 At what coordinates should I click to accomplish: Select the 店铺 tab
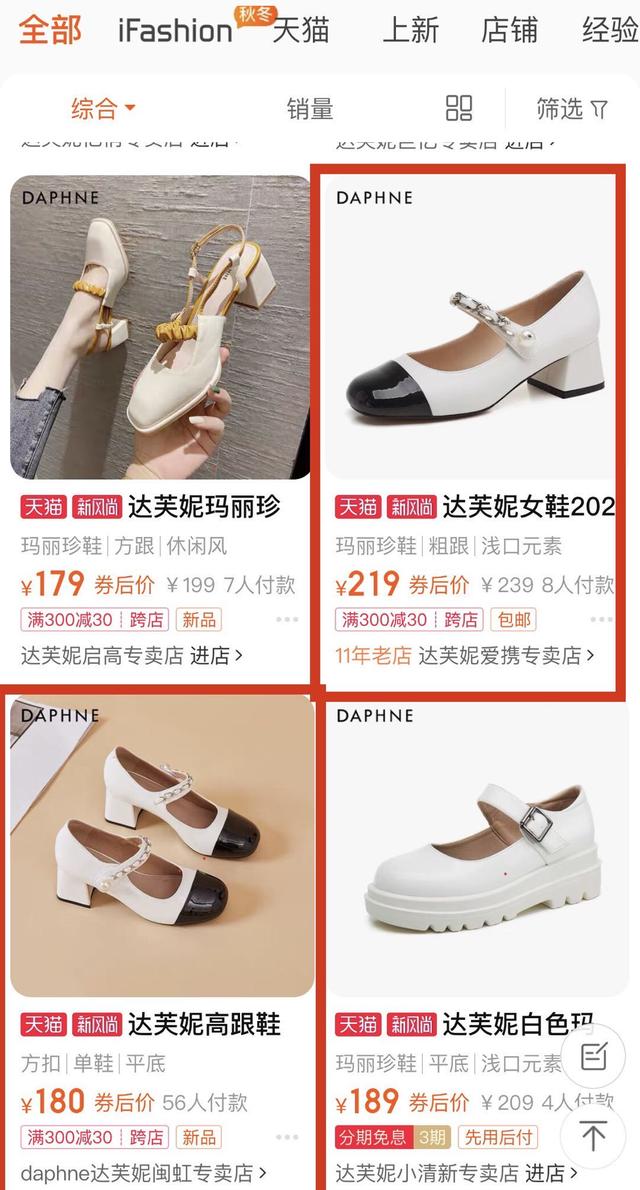pos(509,30)
